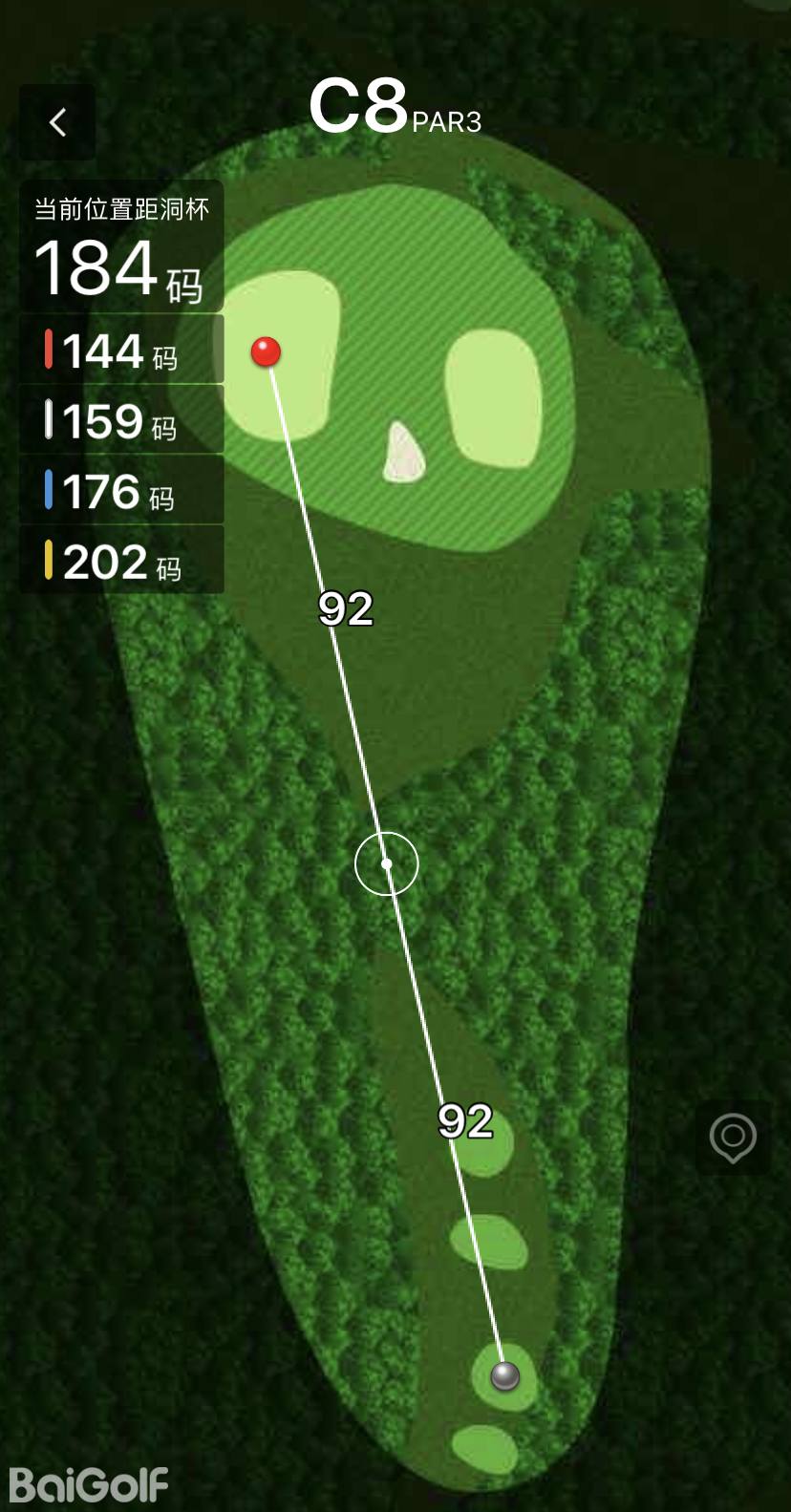Select the blue tee 176 yards row
The image size is (791, 1512).
click(121, 490)
